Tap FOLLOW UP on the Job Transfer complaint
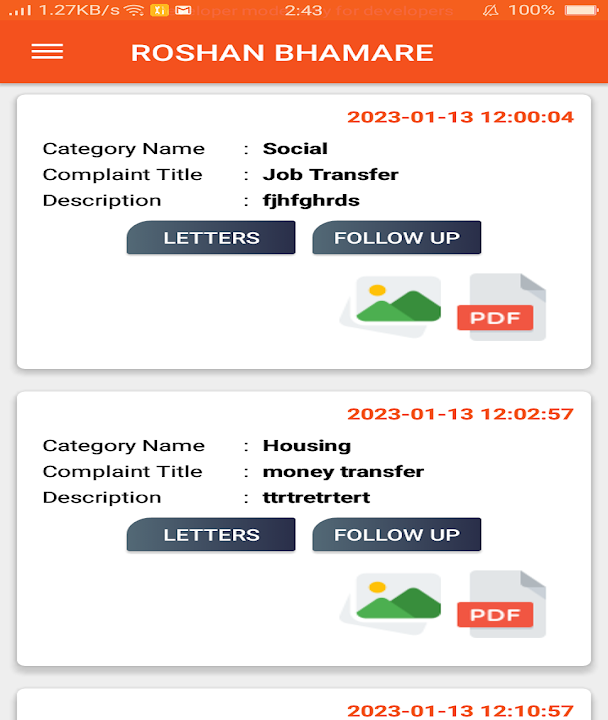The image size is (608, 720). pos(397,237)
